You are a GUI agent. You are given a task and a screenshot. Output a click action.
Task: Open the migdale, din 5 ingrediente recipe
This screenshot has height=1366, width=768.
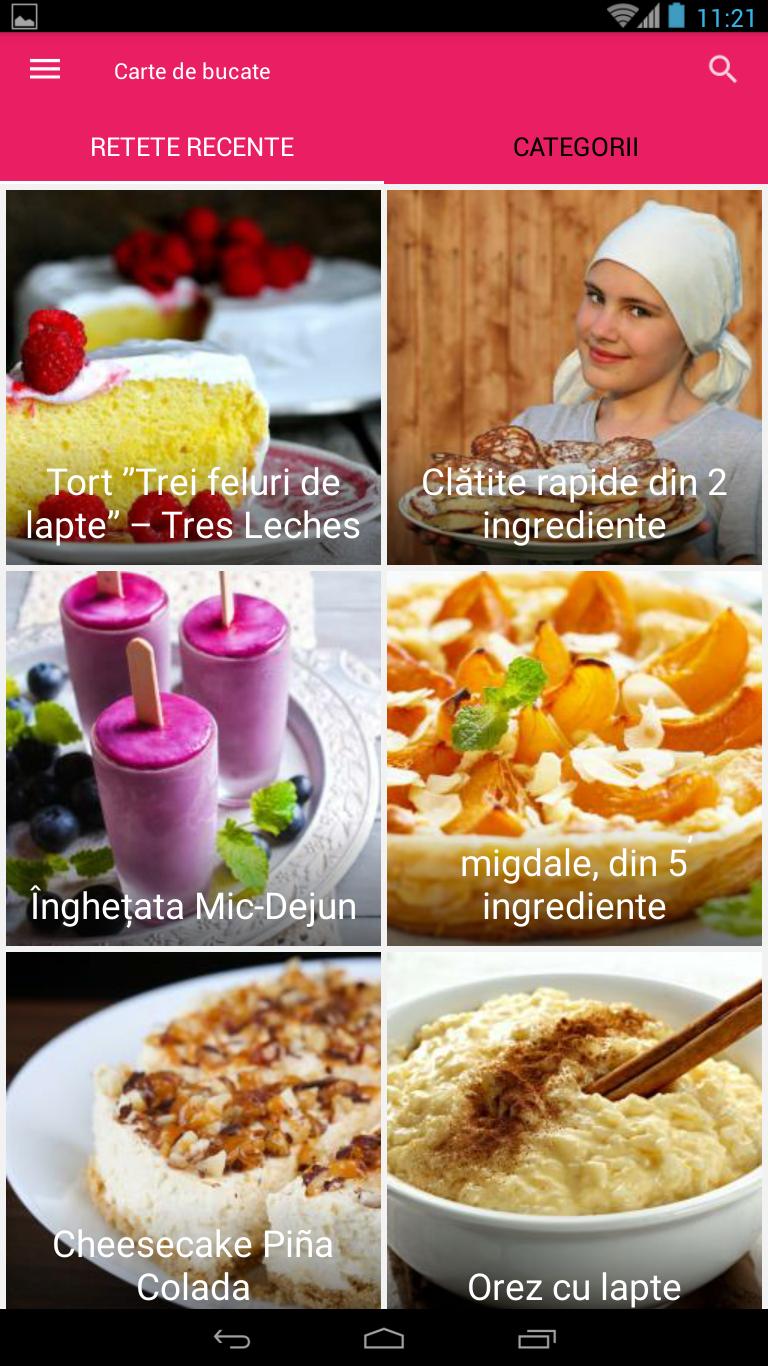(x=574, y=758)
